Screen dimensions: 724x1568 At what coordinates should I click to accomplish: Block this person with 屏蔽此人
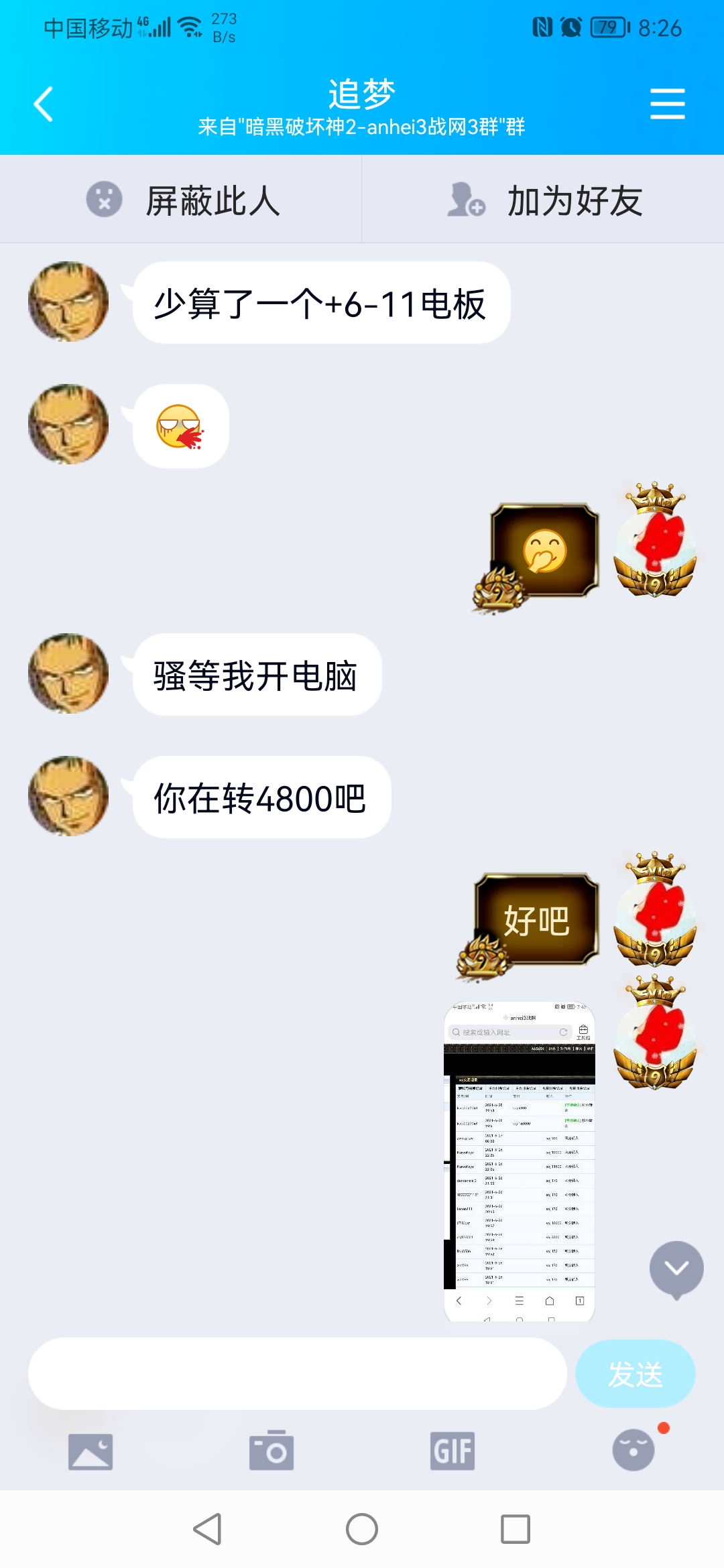point(181,200)
